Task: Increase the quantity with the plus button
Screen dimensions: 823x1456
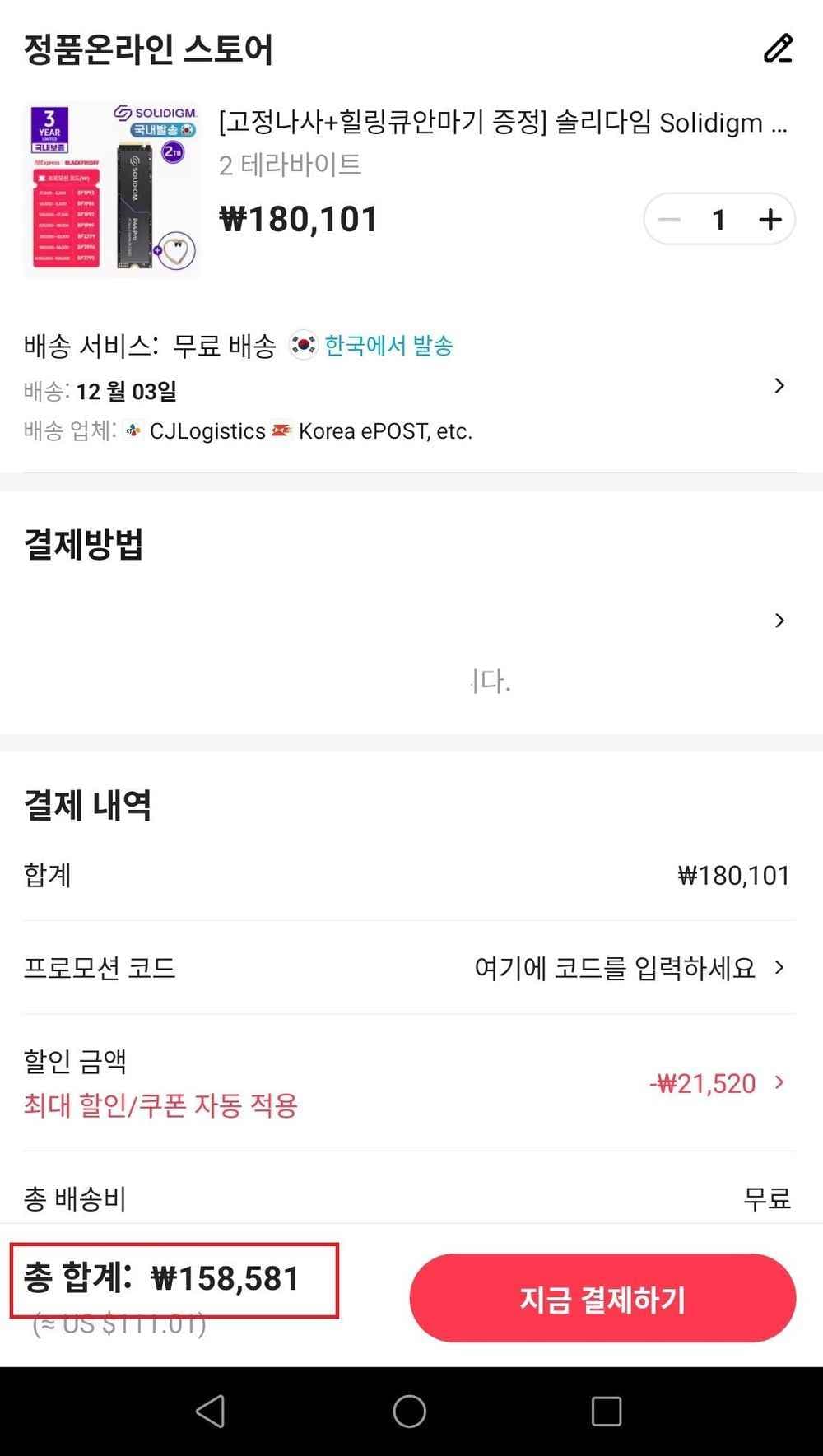Action: [770, 220]
